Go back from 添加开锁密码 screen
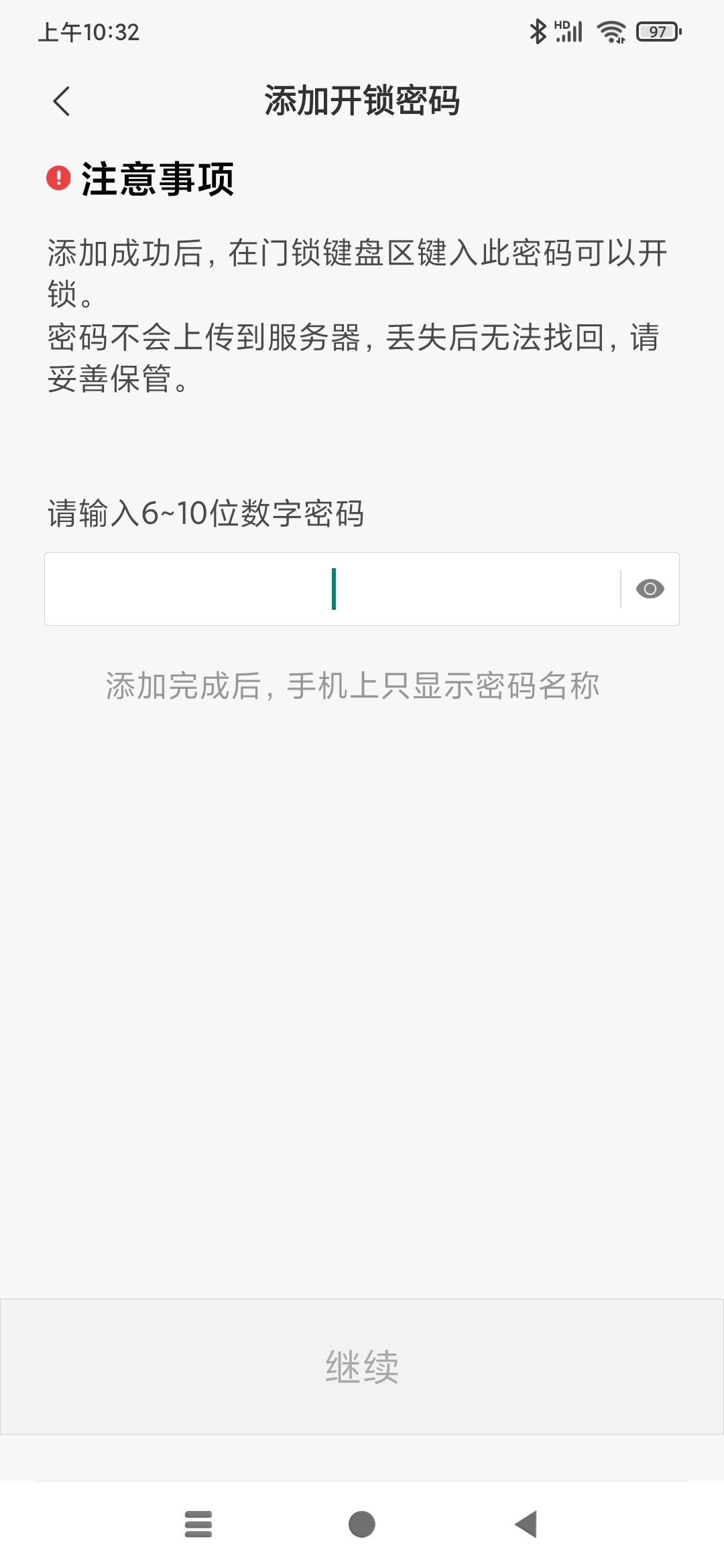Screen dimensions: 724x1568 [x=61, y=102]
